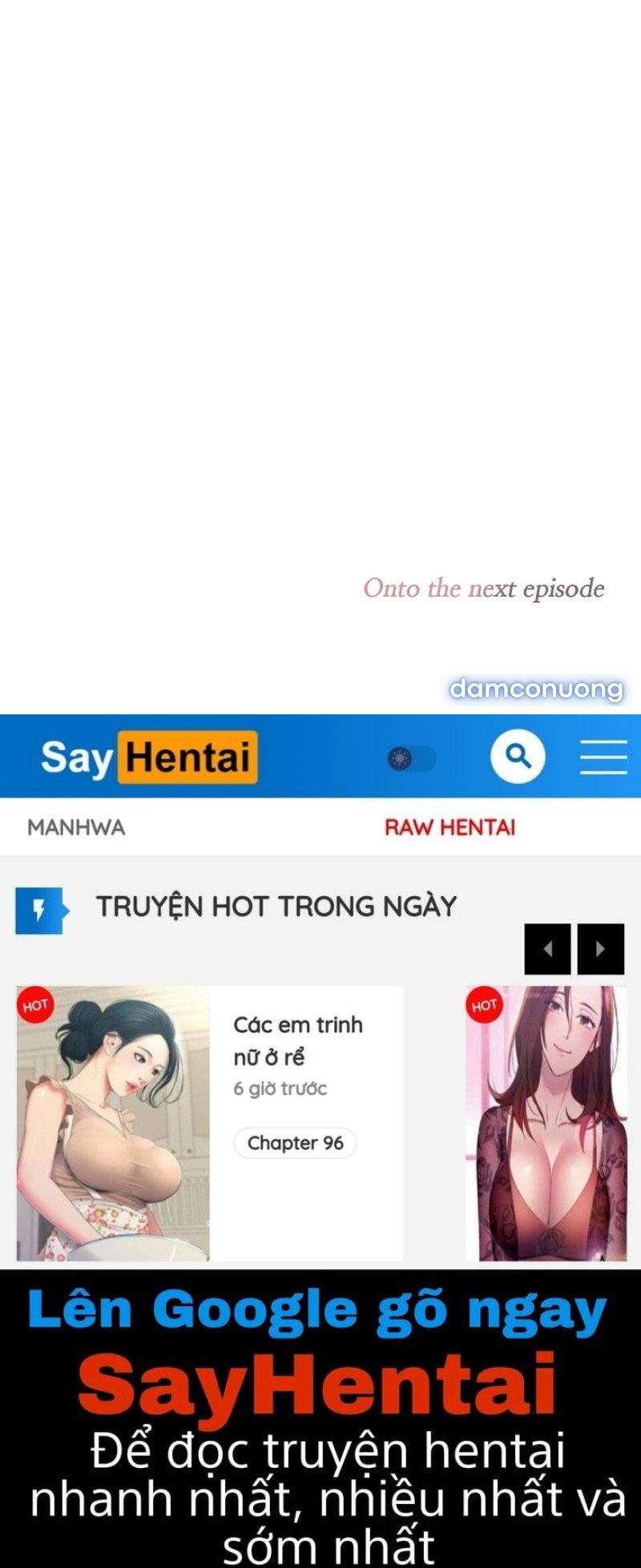Open the Chapter 96 button
Screen dimensions: 641x1568
click(294, 1143)
